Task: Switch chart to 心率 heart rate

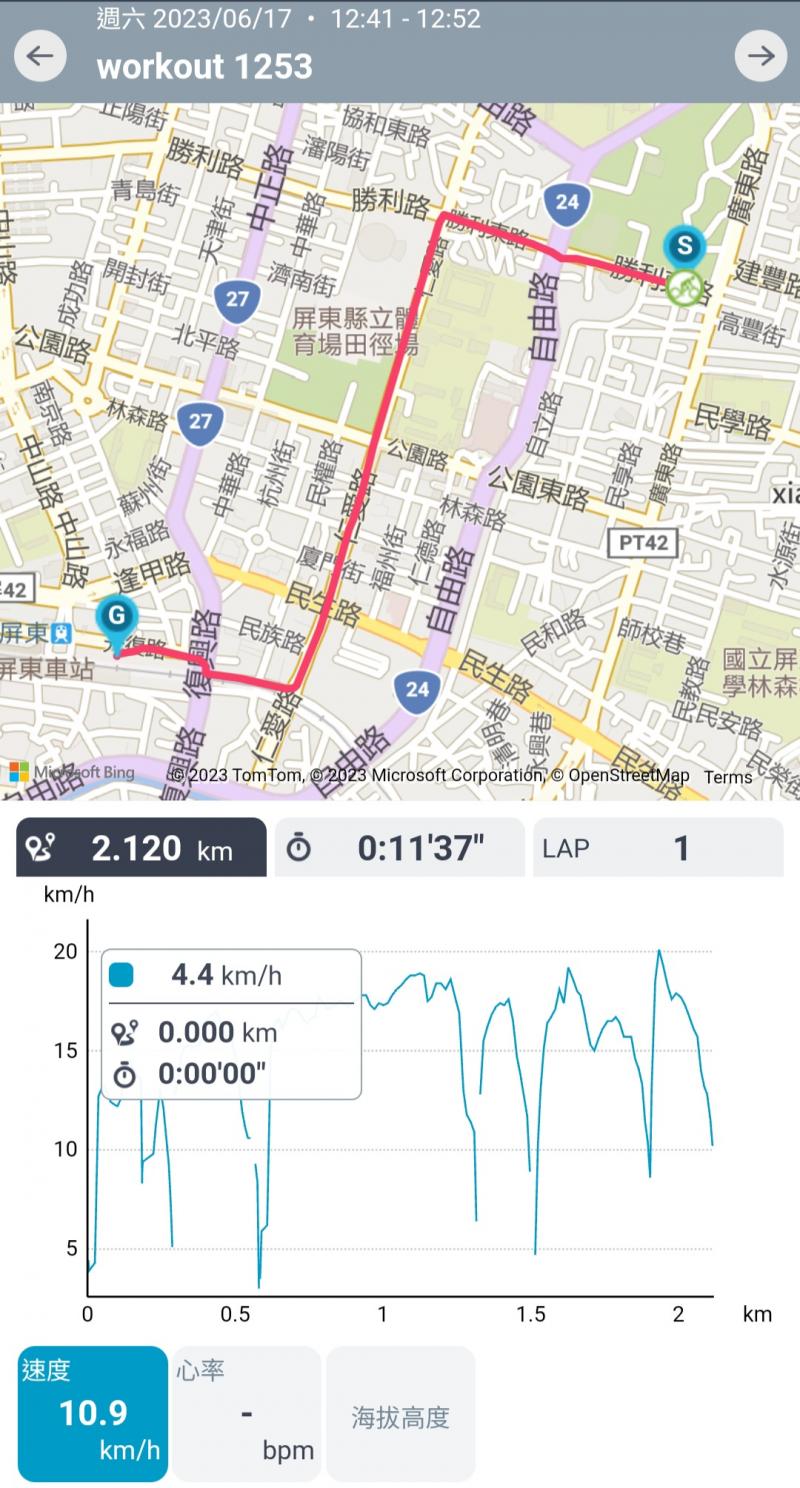Action: pyautogui.click(x=246, y=1412)
